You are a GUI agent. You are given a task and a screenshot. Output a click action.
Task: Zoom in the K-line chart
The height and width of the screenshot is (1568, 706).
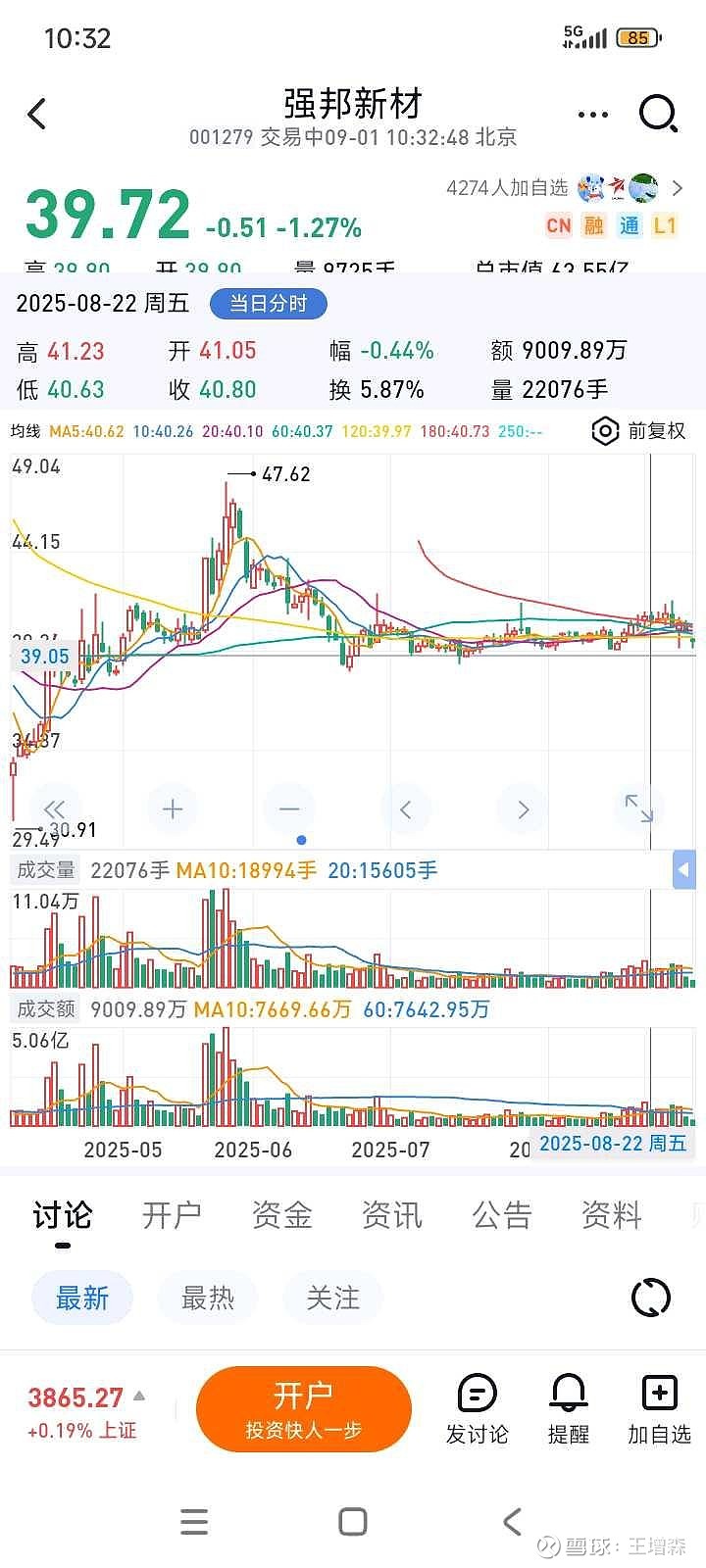(173, 809)
